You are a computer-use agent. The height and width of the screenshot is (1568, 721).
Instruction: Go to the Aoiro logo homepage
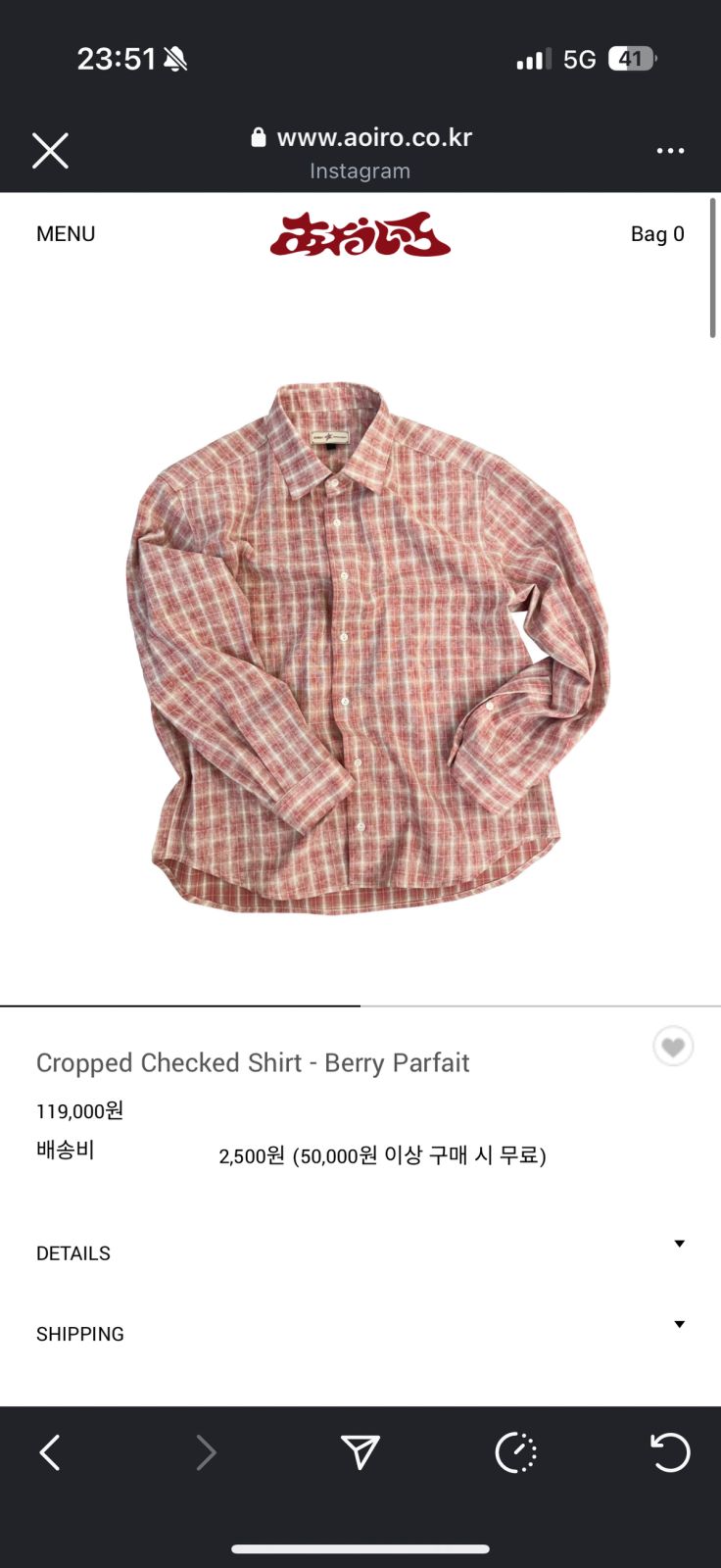pos(360,234)
